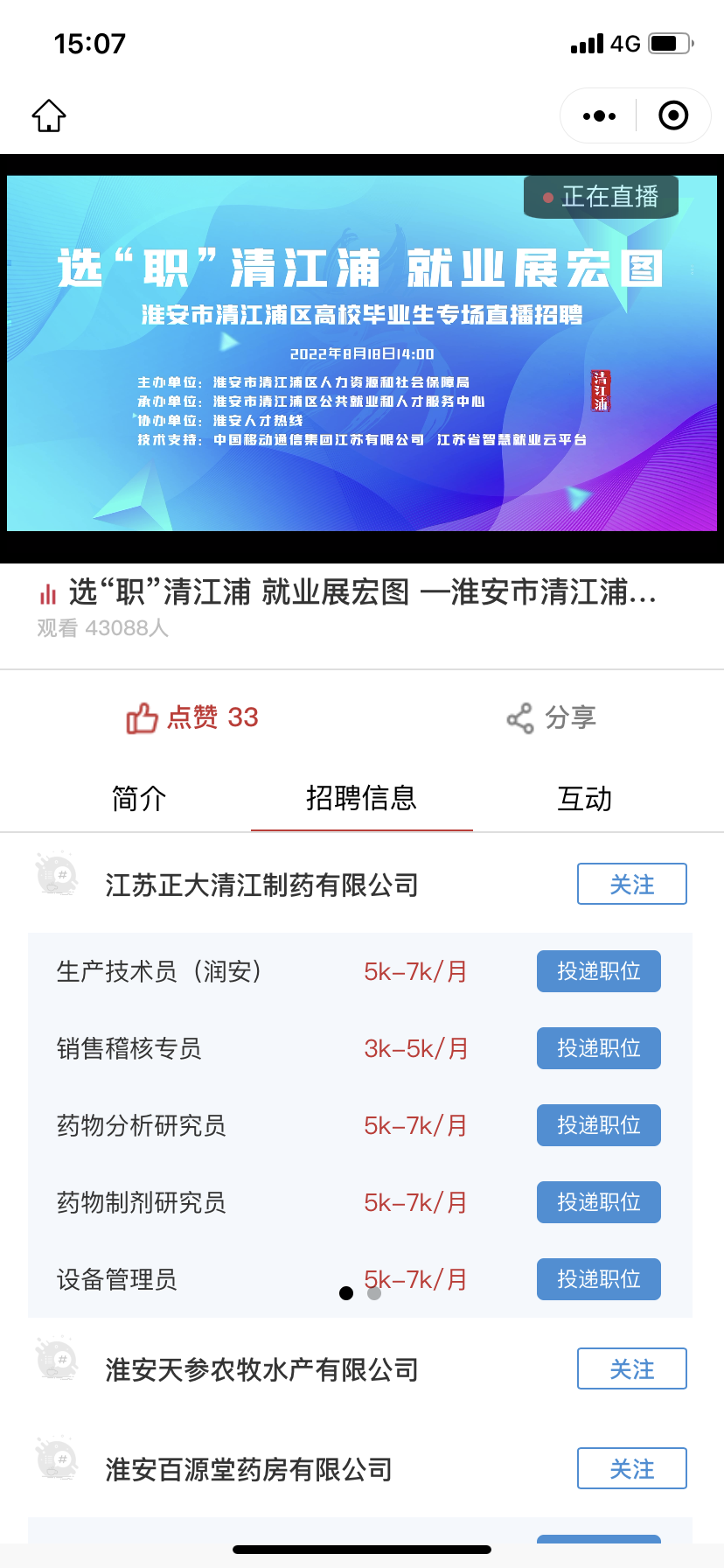724x1568 pixels.
Task: Select the 招聘信息 tab
Action: point(361,798)
